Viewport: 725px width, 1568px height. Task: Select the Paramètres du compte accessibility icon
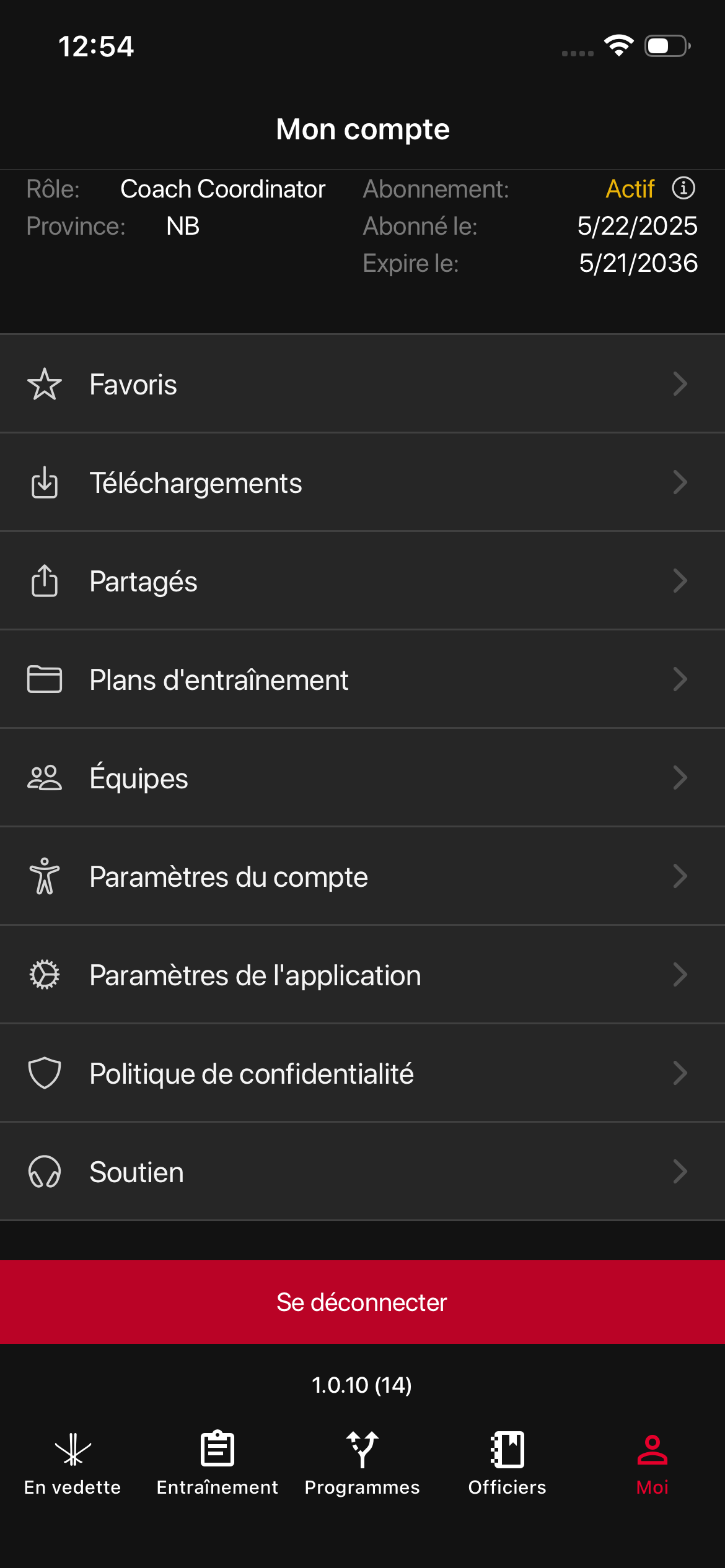(44, 876)
